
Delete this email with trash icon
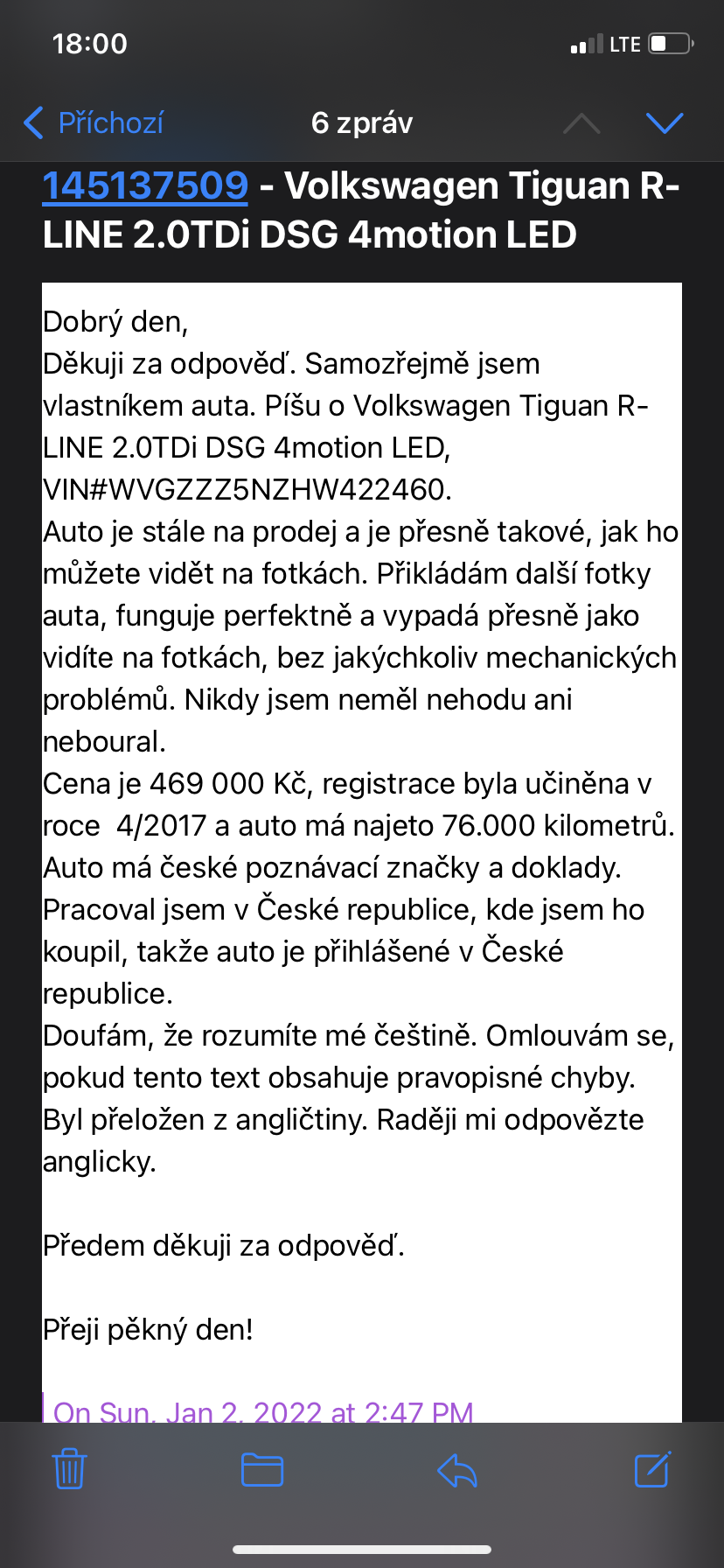tap(70, 1469)
